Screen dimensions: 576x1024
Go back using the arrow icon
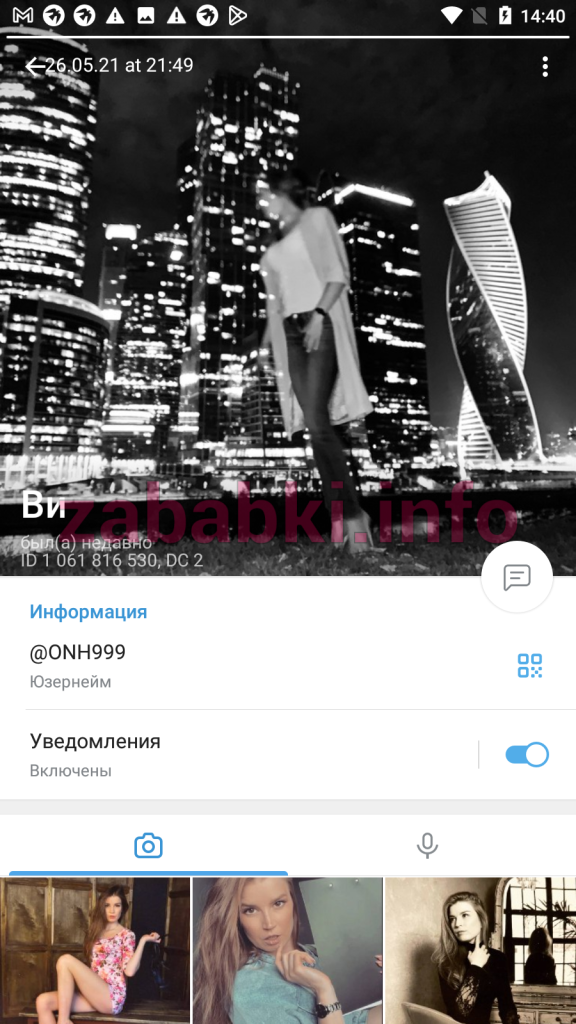tap(35, 65)
